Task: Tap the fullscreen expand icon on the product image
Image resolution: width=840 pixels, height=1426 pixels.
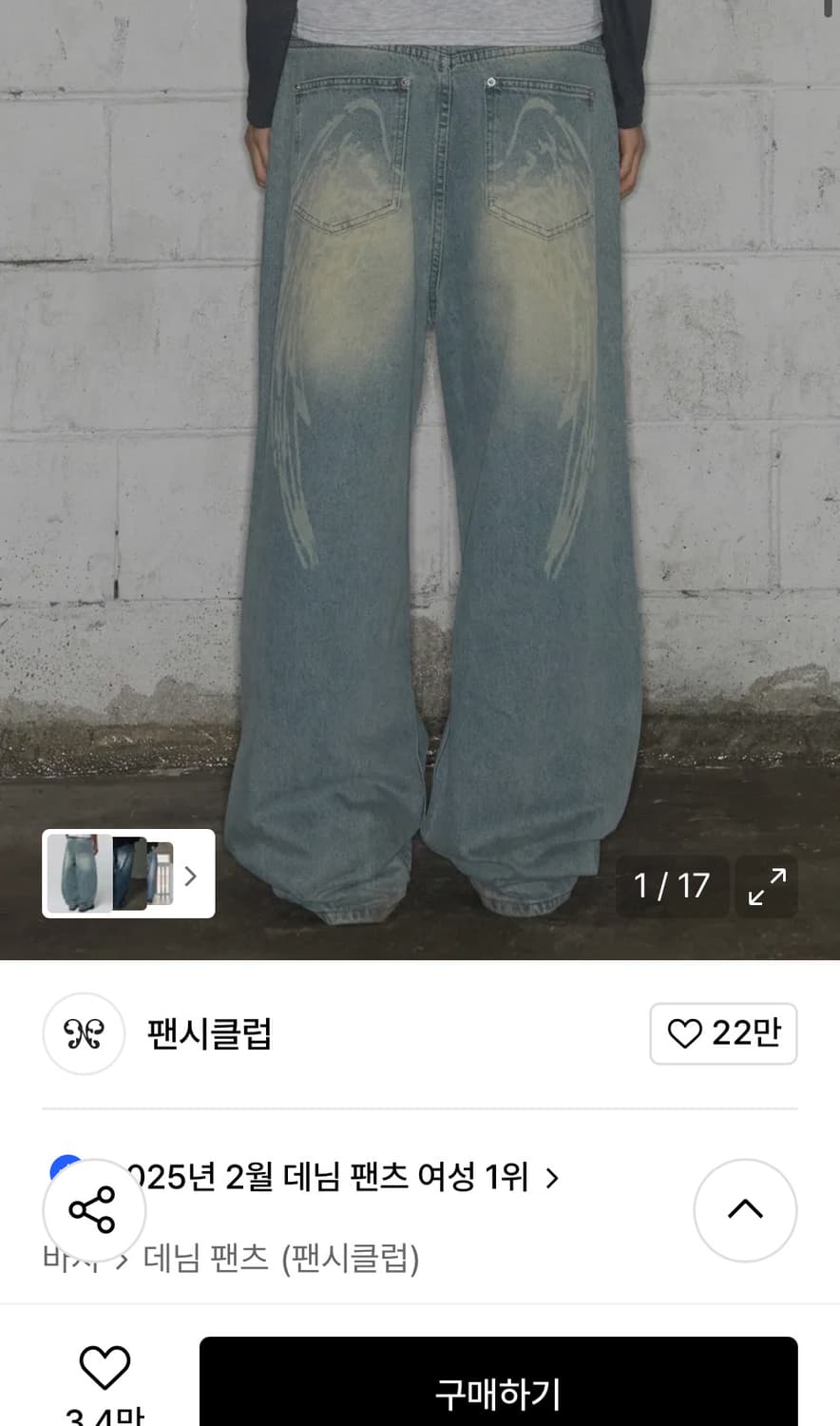Action: click(768, 887)
